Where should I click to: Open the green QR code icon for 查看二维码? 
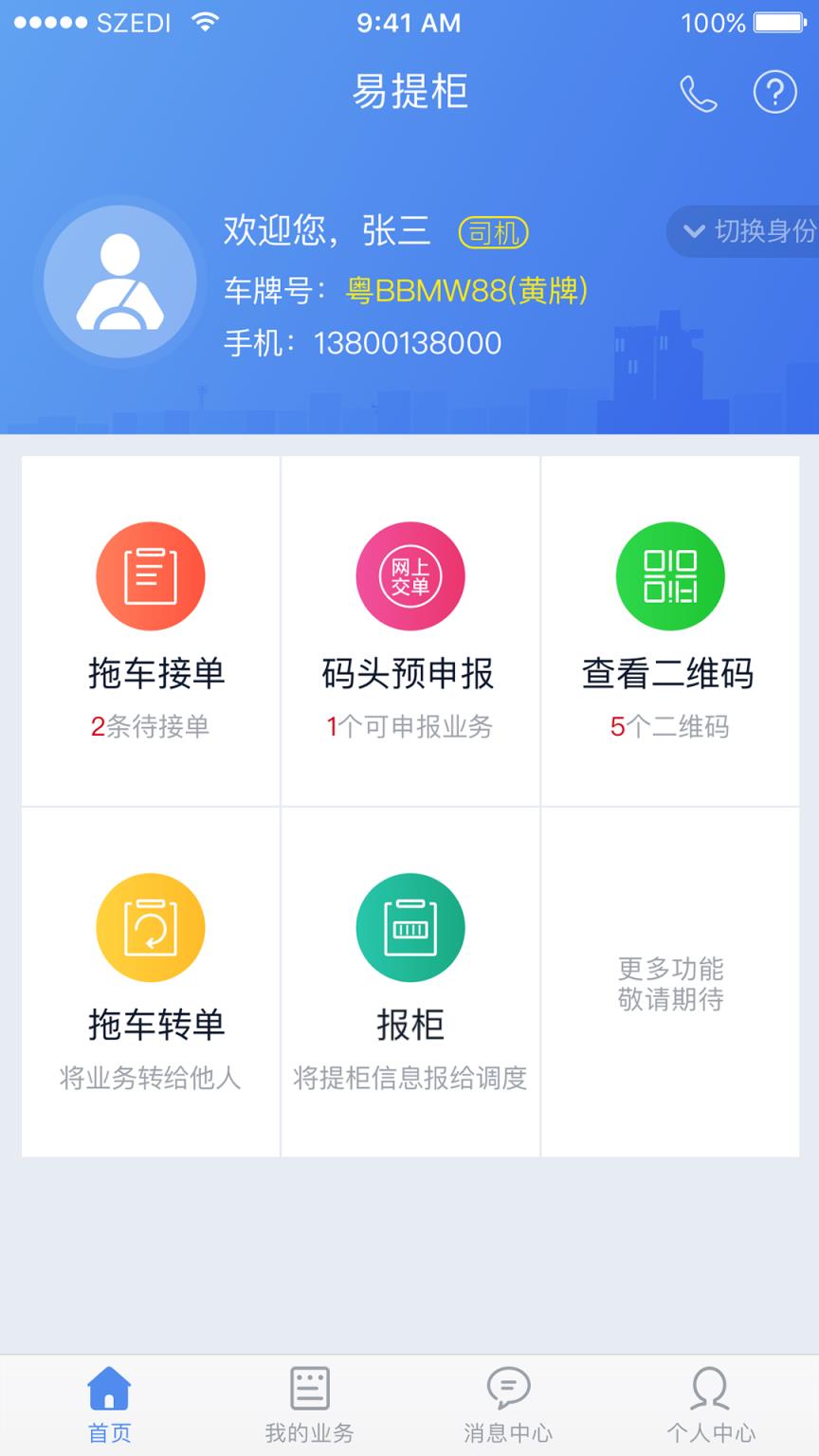click(x=669, y=575)
